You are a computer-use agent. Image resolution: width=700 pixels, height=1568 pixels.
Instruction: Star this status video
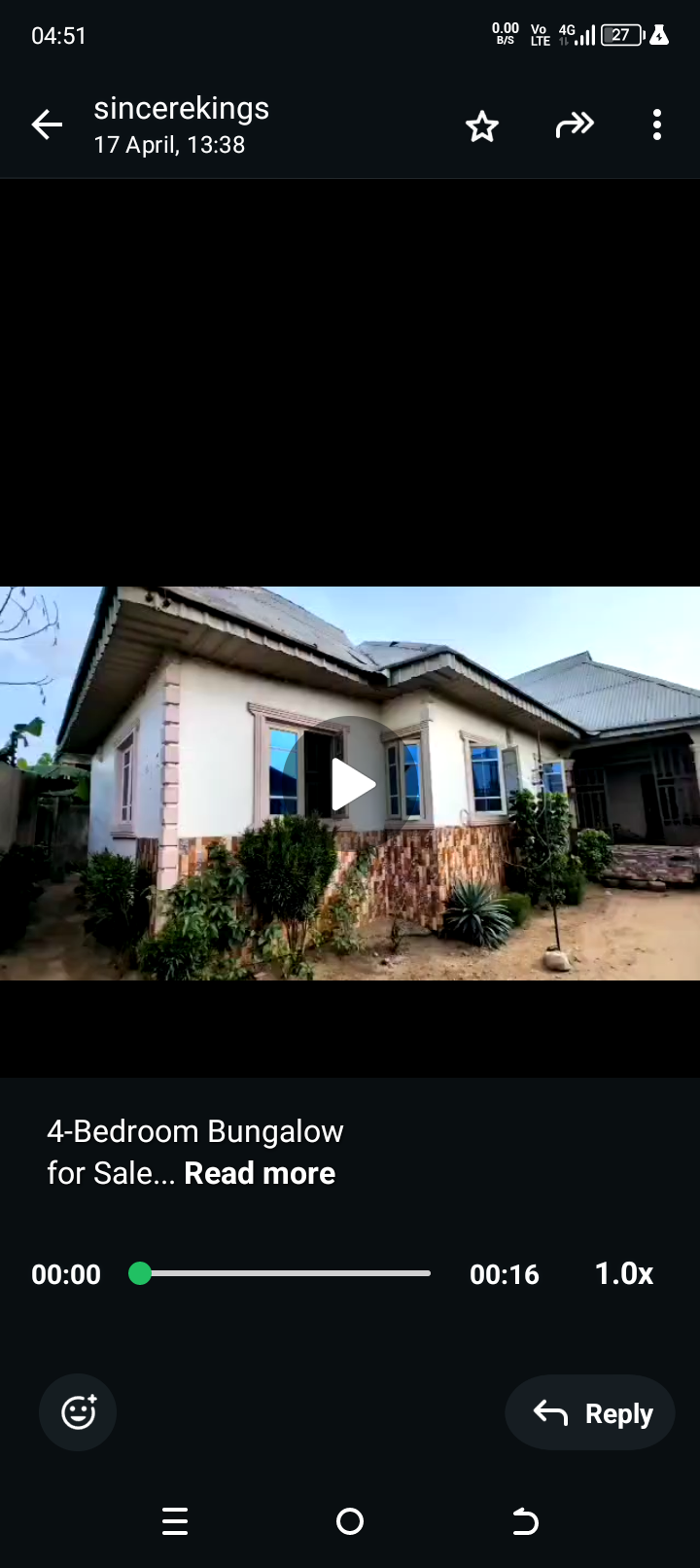click(481, 125)
